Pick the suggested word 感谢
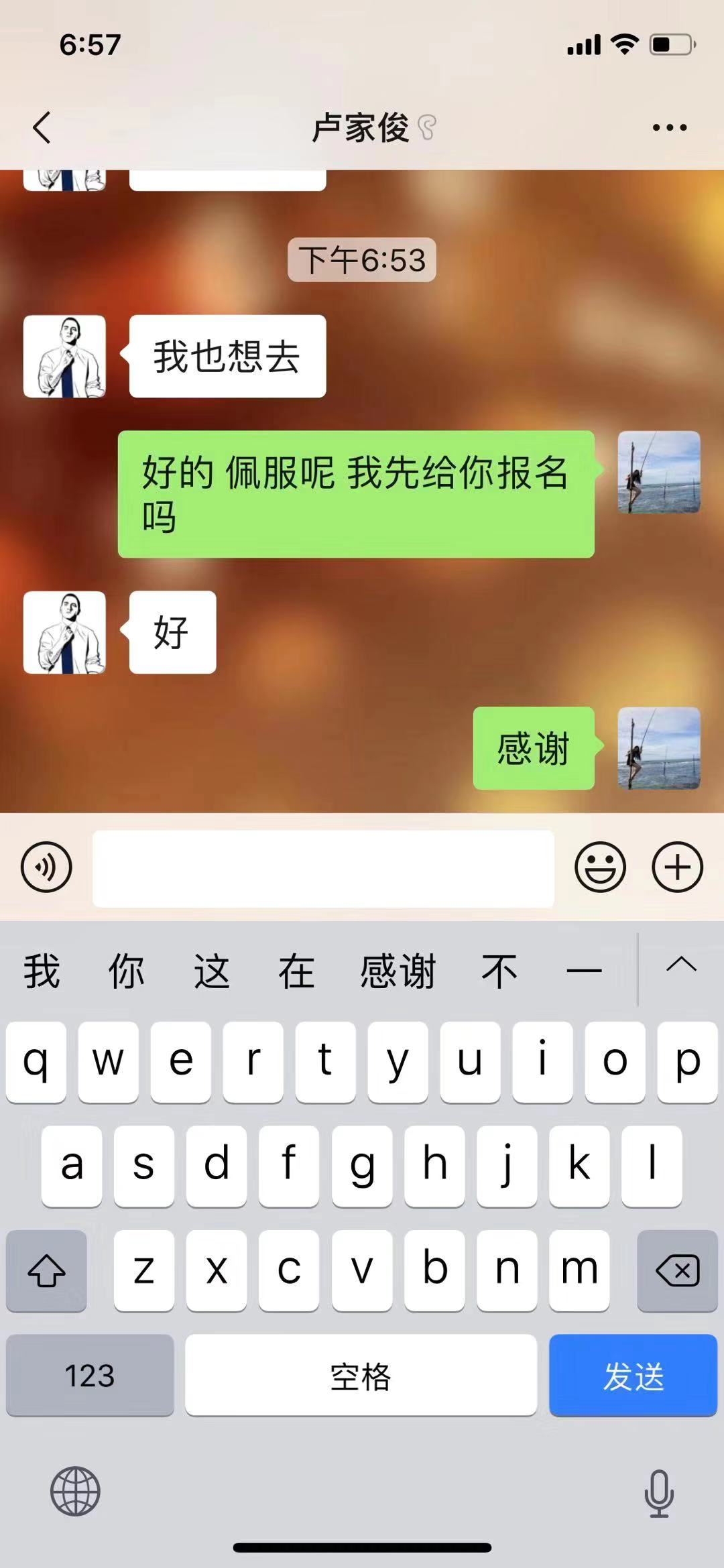The image size is (724, 1568). [x=398, y=971]
